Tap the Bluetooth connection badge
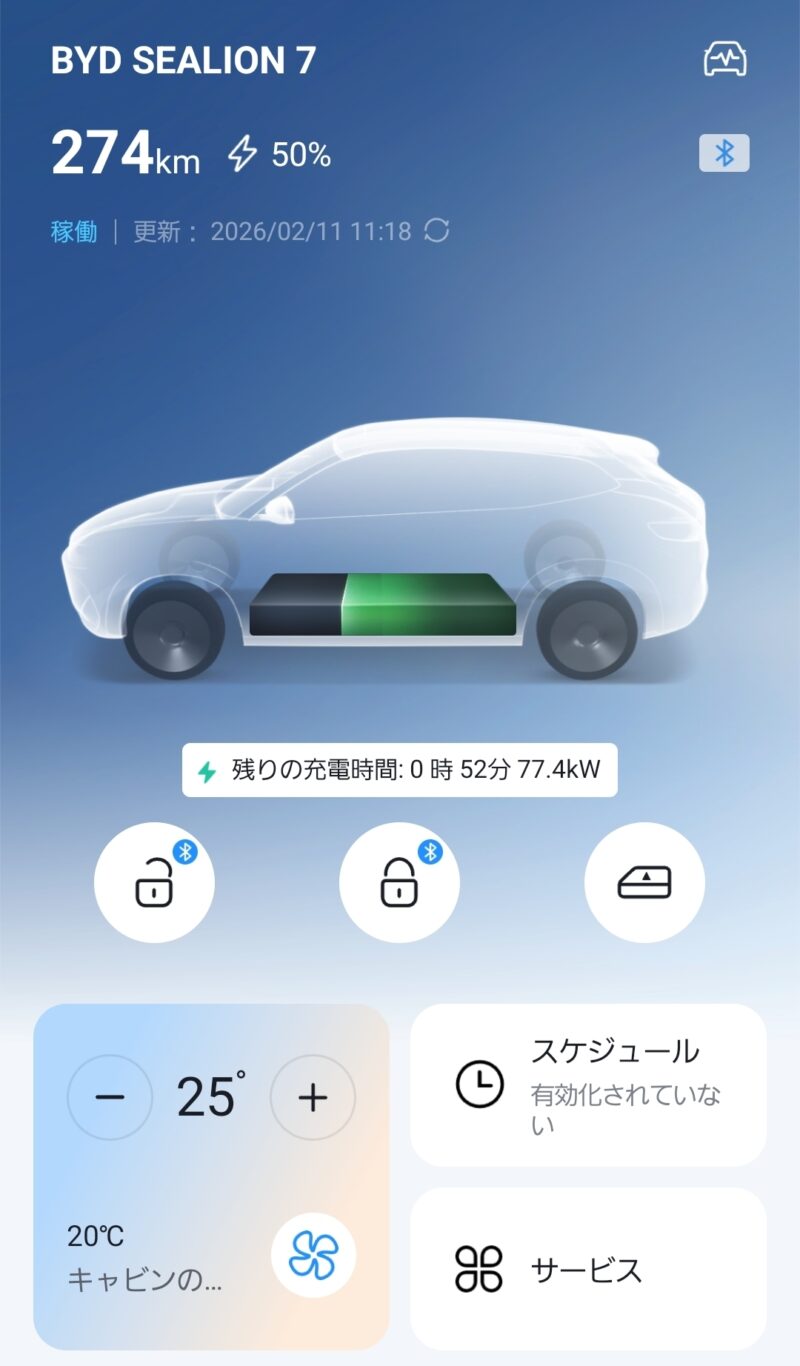This screenshot has height=1366, width=800. pyautogui.click(x=724, y=153)
